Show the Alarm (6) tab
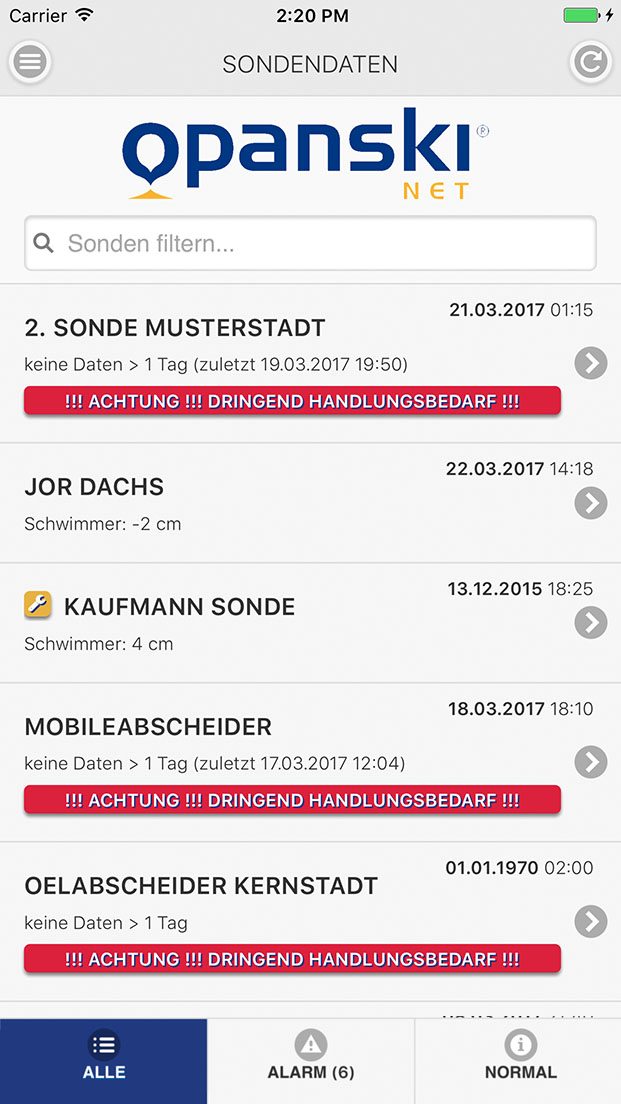This screenshot has height=1104, width=621. click(311, 1060)
